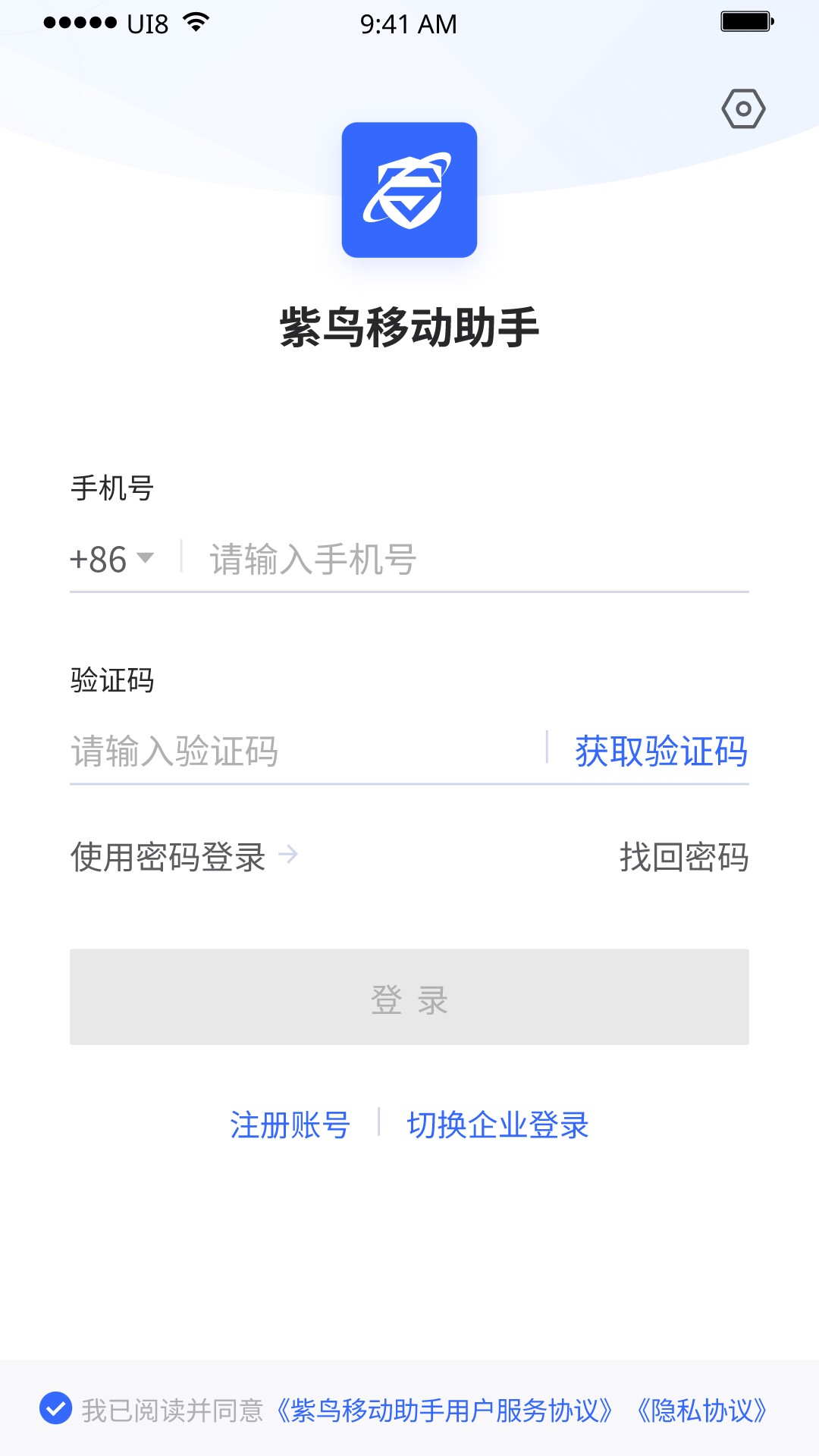Viewport: 819px width, 1456px height.
Task: Select 切换企业登录 to switch login mode
Action: click(x=497, y=1126)
